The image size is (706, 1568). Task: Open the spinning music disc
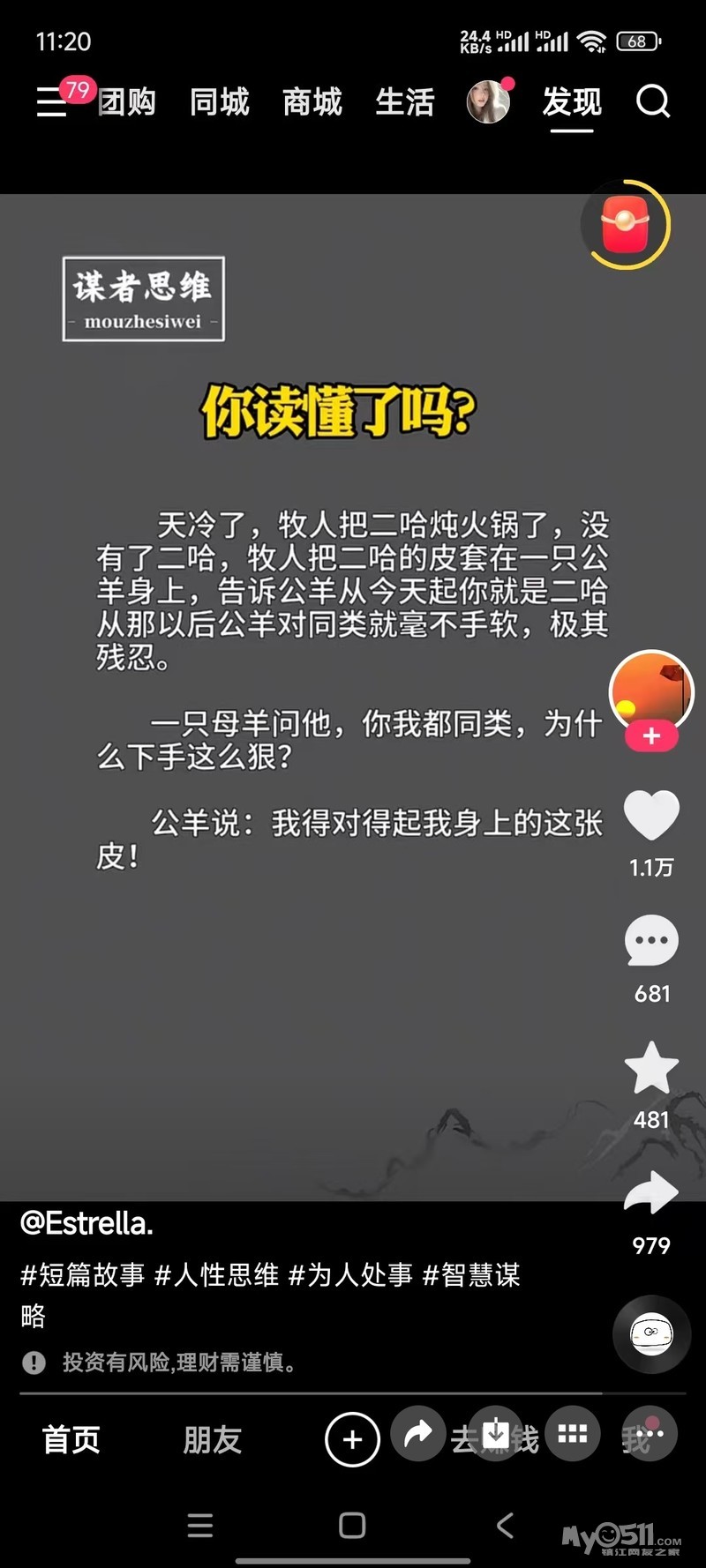651,1333
